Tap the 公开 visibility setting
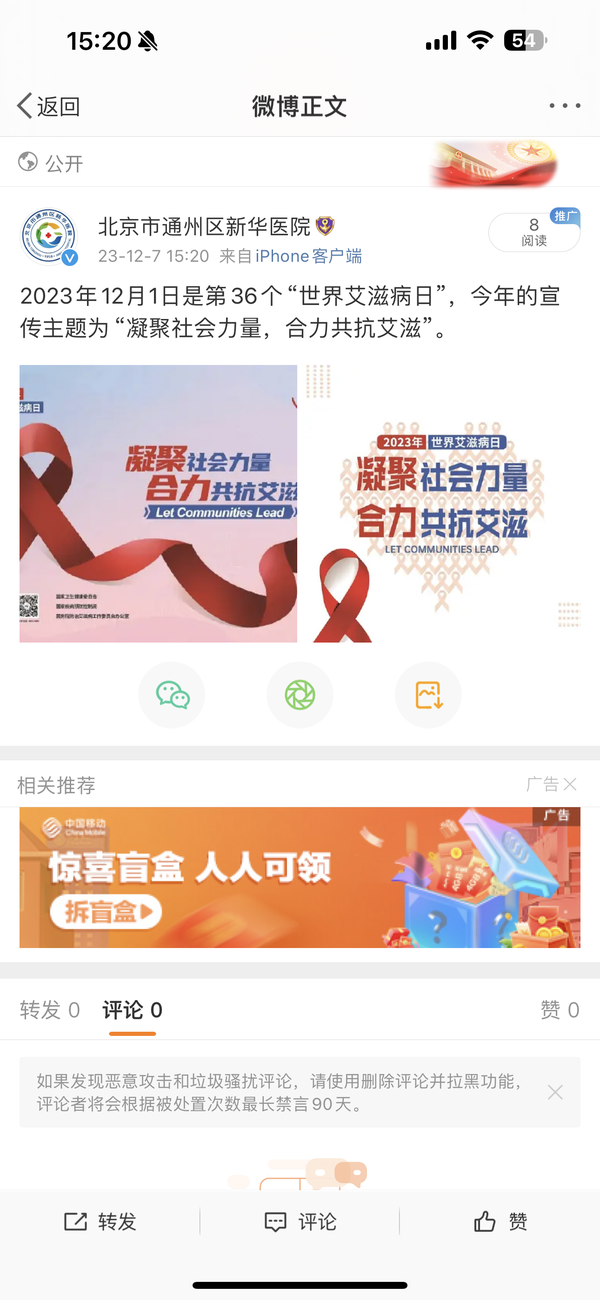The height and width of the screenshot is (1300, 600). (52, 163)
